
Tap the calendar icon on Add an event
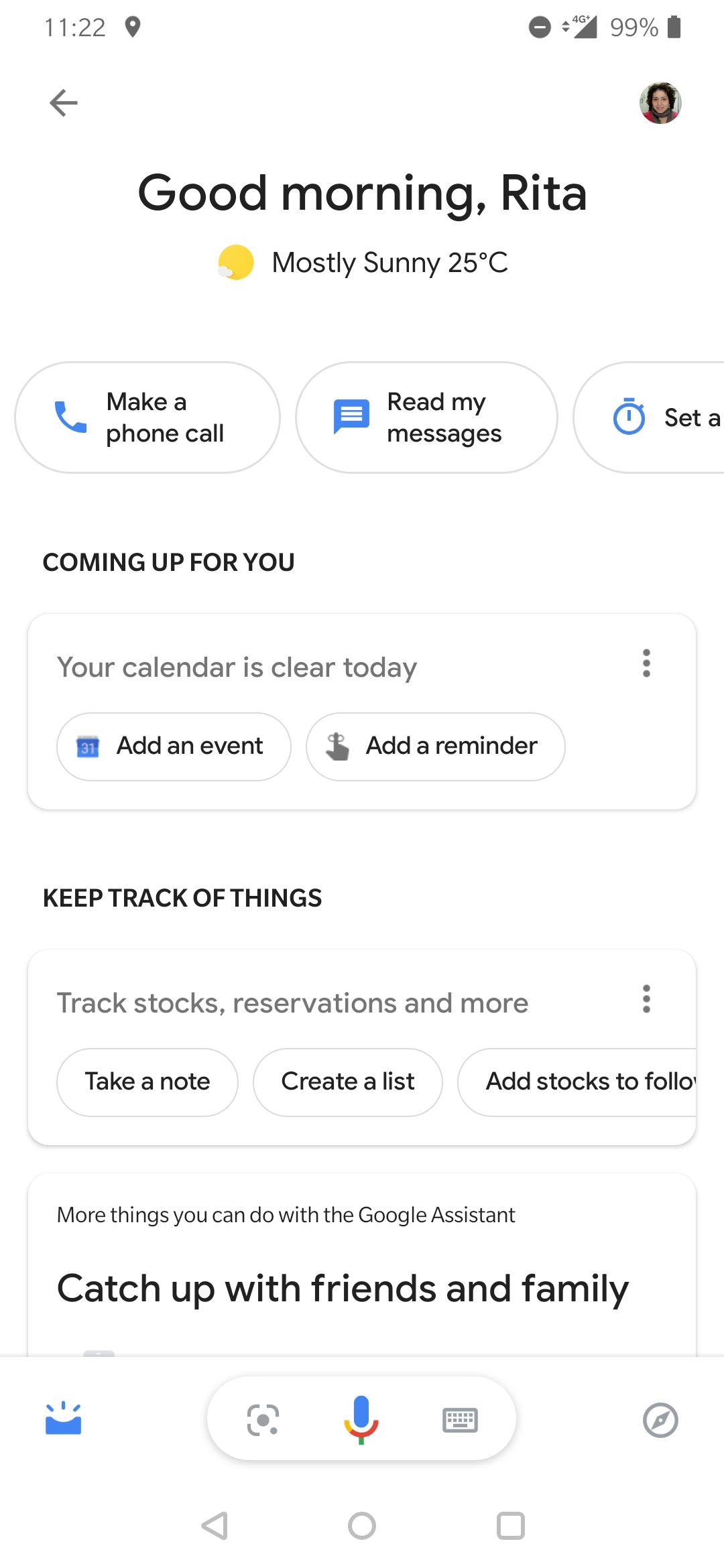pyautogui.click(x=88, y=746)
